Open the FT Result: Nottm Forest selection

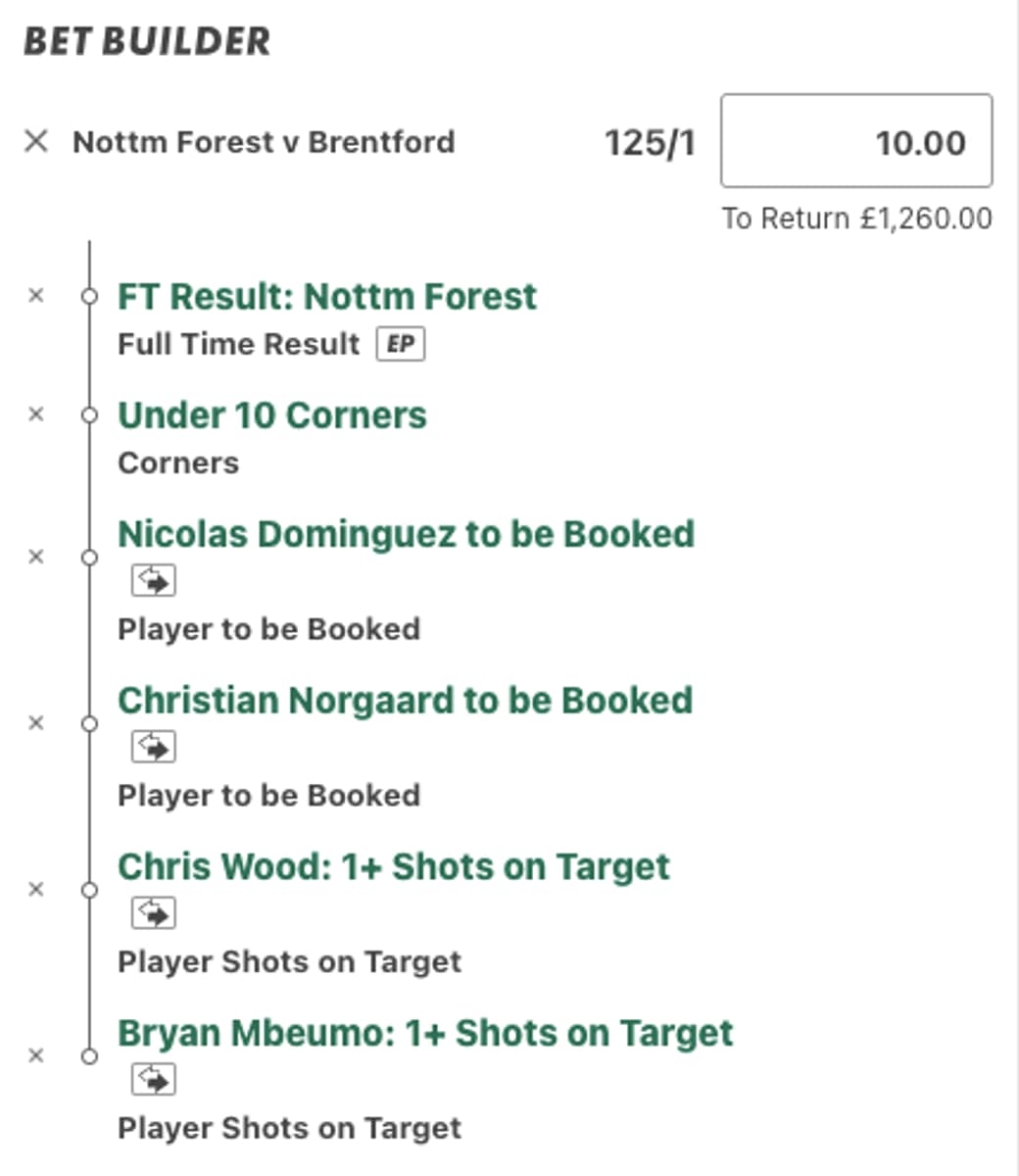pyautogui.click(x=326, y=296)
